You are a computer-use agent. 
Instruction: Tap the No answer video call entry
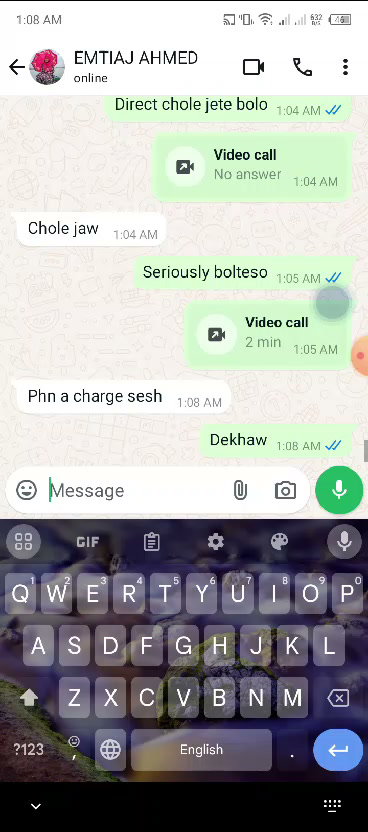(252, 168)
